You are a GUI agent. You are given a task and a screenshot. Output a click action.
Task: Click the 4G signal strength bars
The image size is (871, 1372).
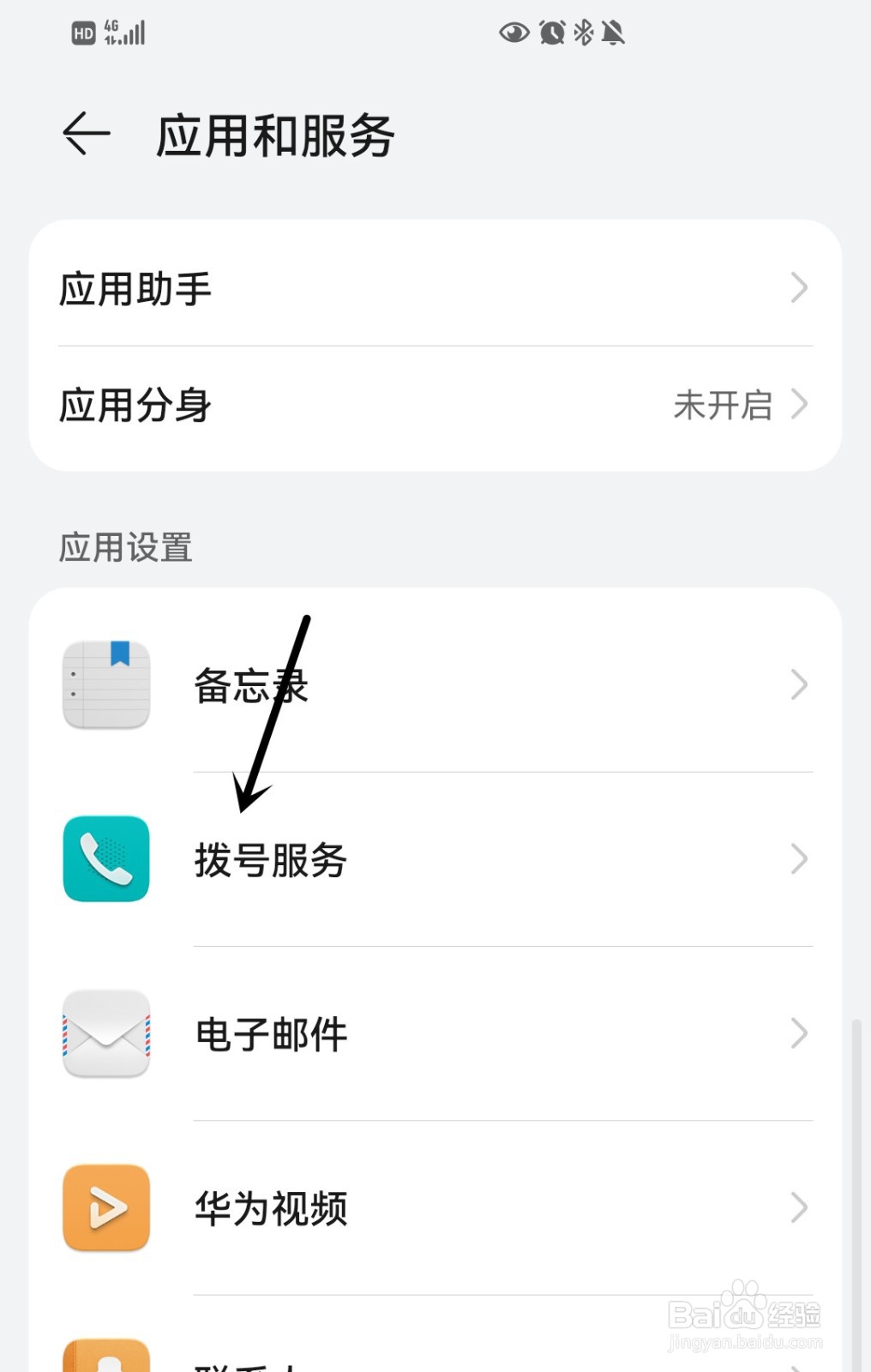tap(125, 31)
